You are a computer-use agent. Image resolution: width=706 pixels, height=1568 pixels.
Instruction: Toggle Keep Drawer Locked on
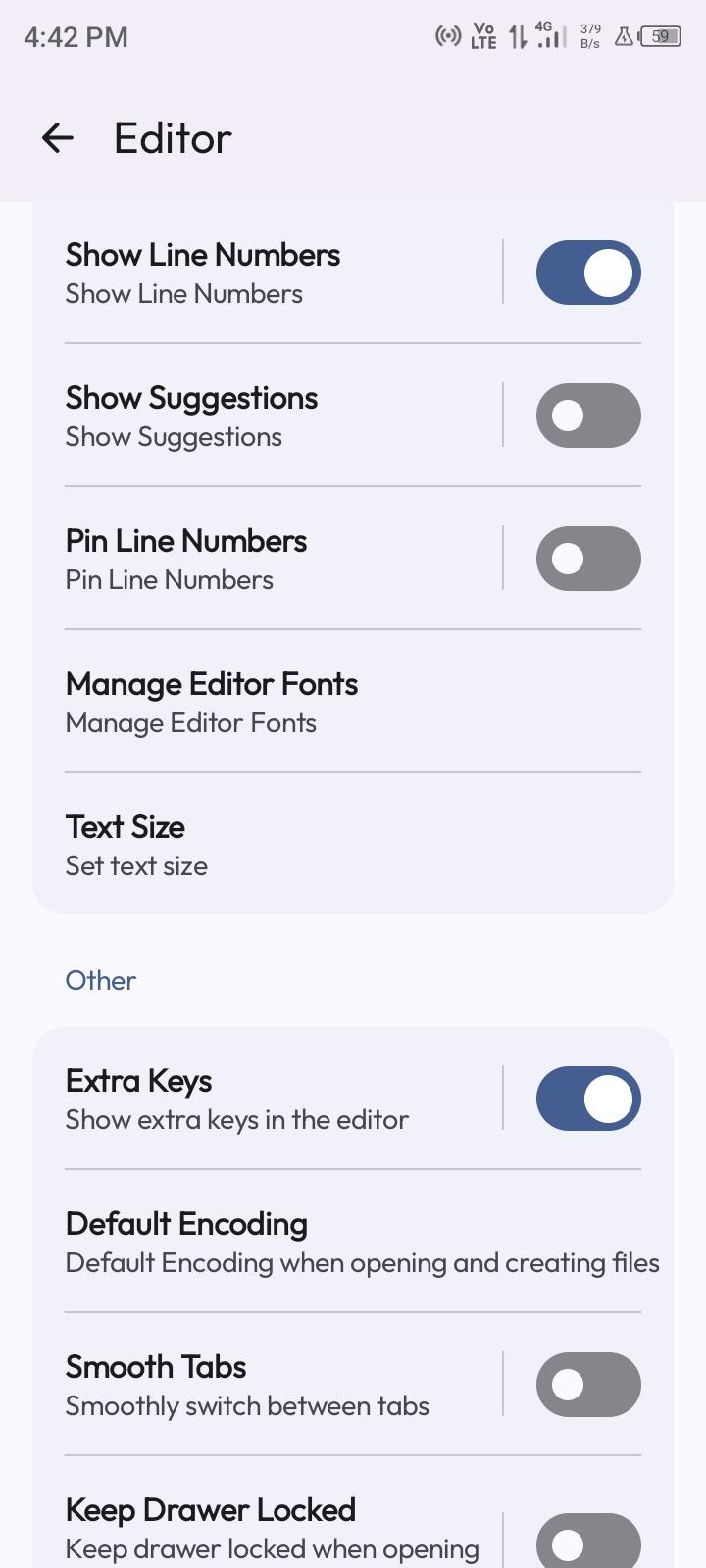588,1541
